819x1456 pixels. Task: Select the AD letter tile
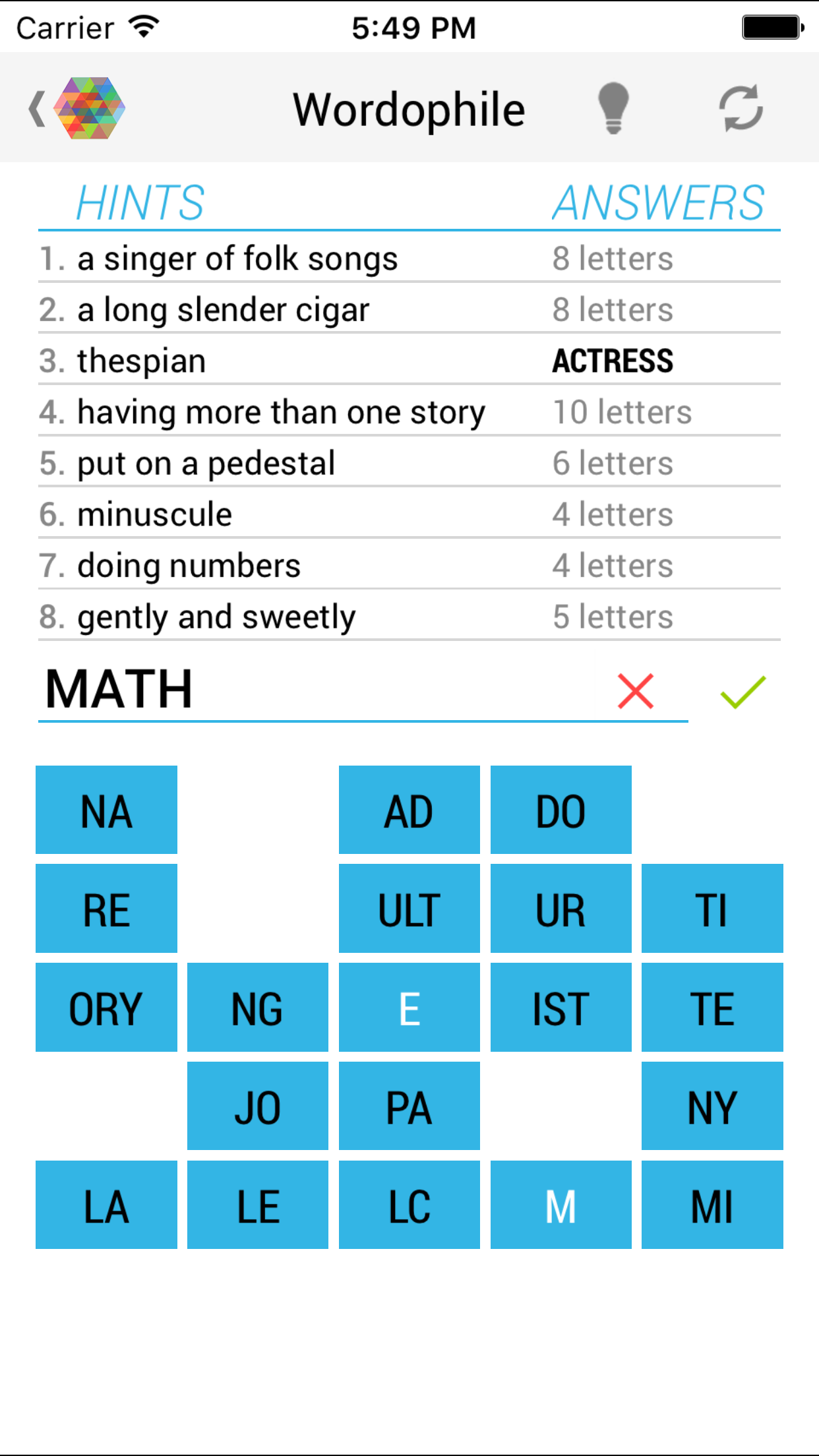coord(409,810)
